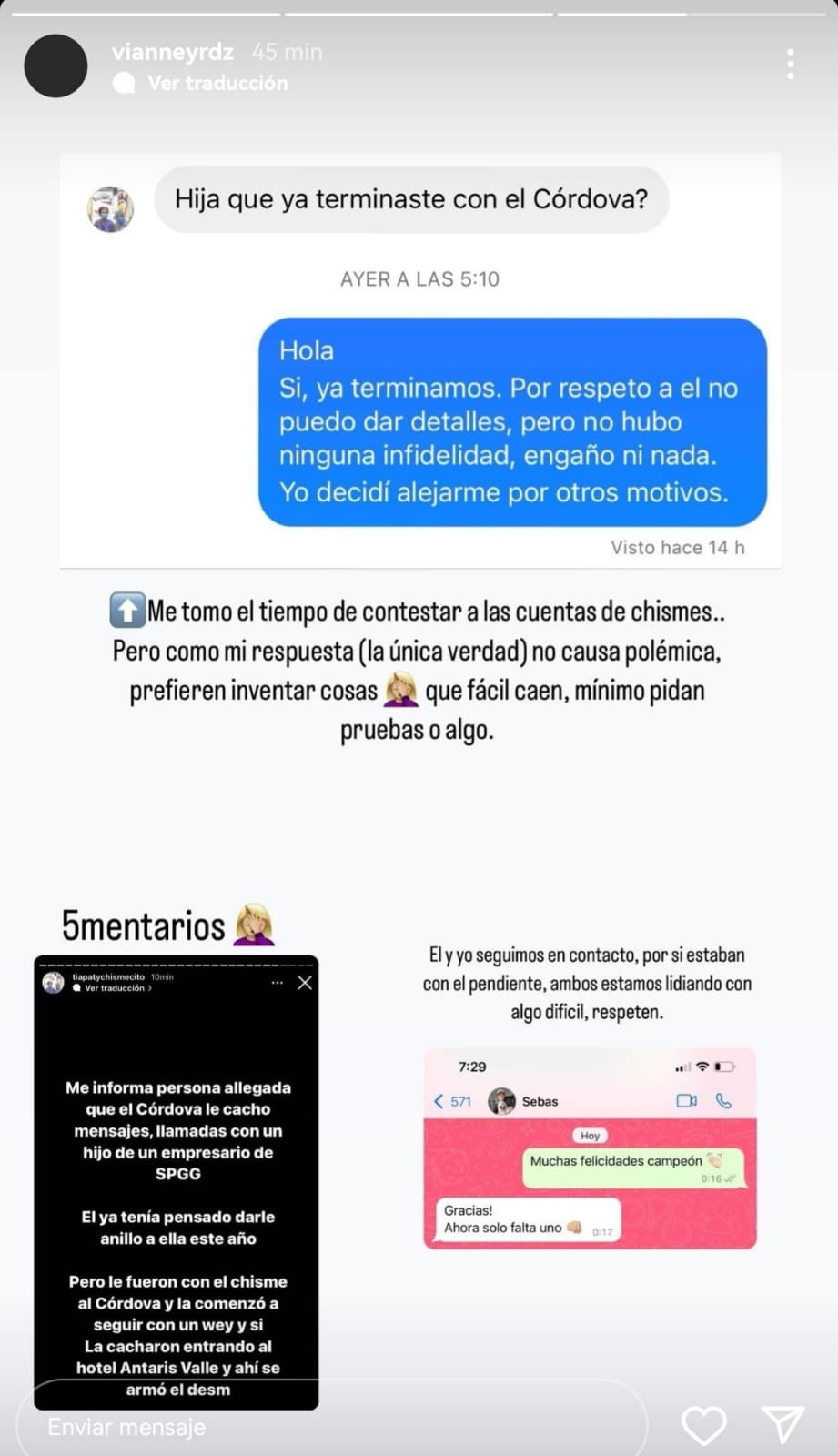Open the vianneyrdz username link

(173, 52)
